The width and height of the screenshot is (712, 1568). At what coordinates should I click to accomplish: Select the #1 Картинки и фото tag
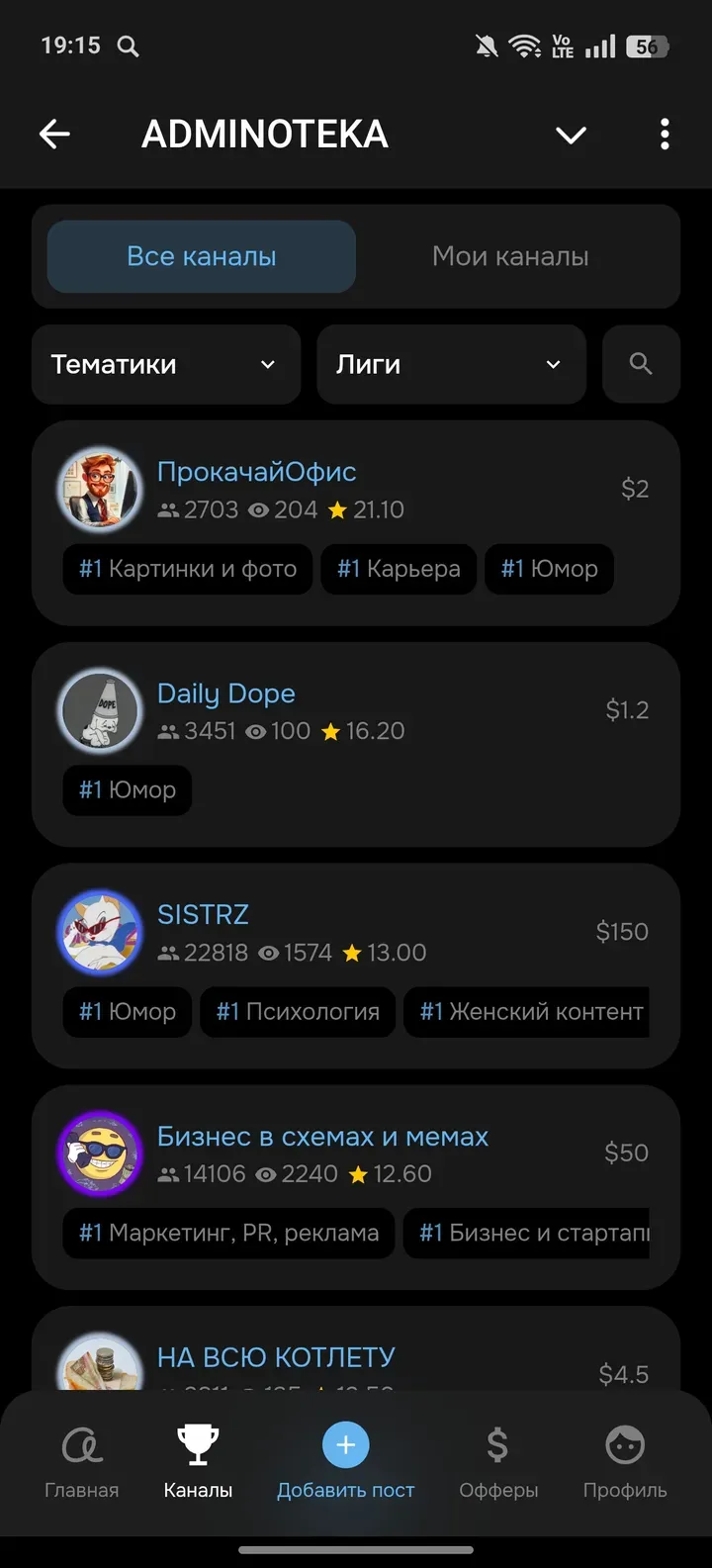tap(188, 570)
